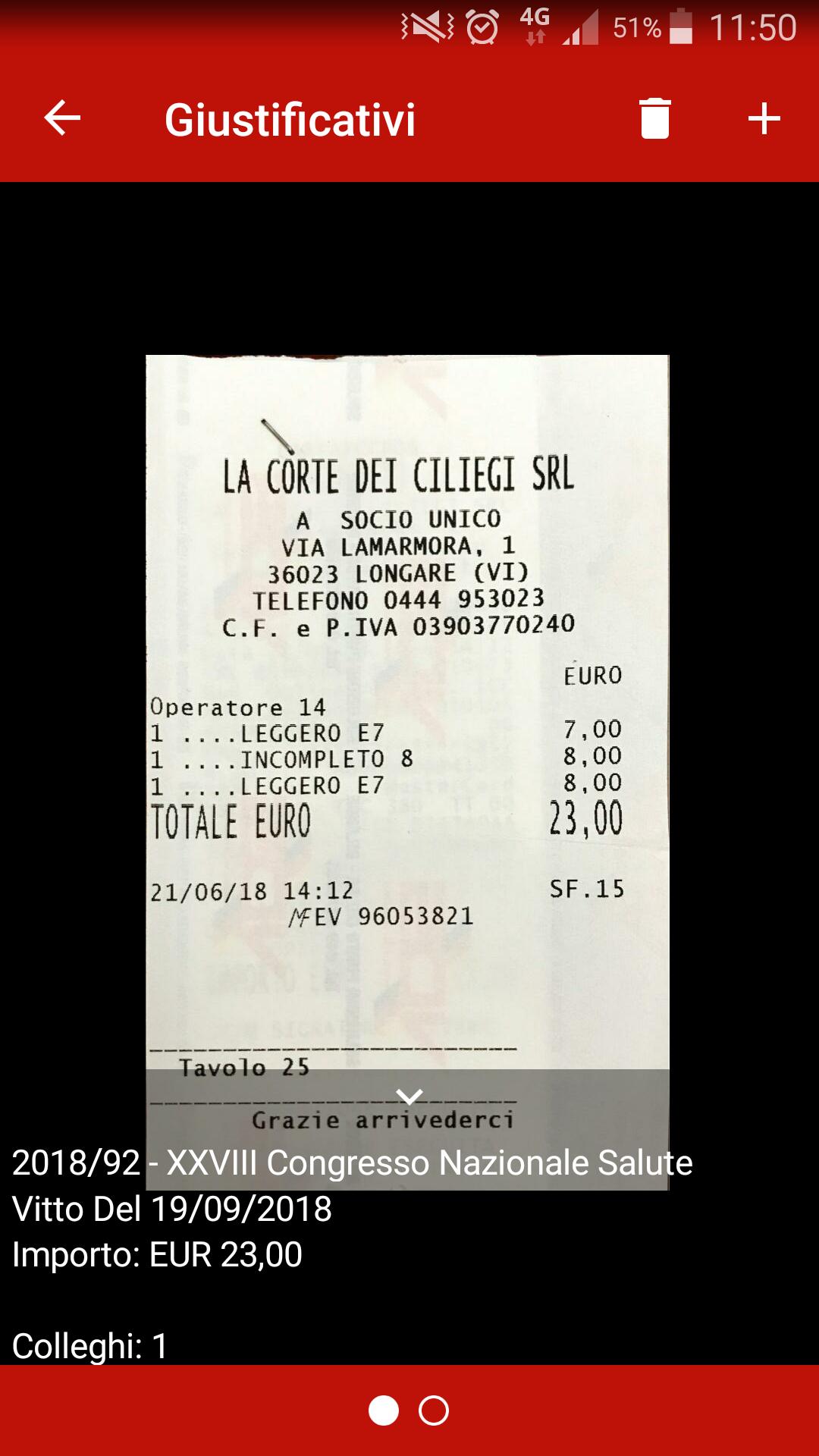Add a new receipt with plus icon
Screen dimensions: 819x1456
click(x=764, y=118)
